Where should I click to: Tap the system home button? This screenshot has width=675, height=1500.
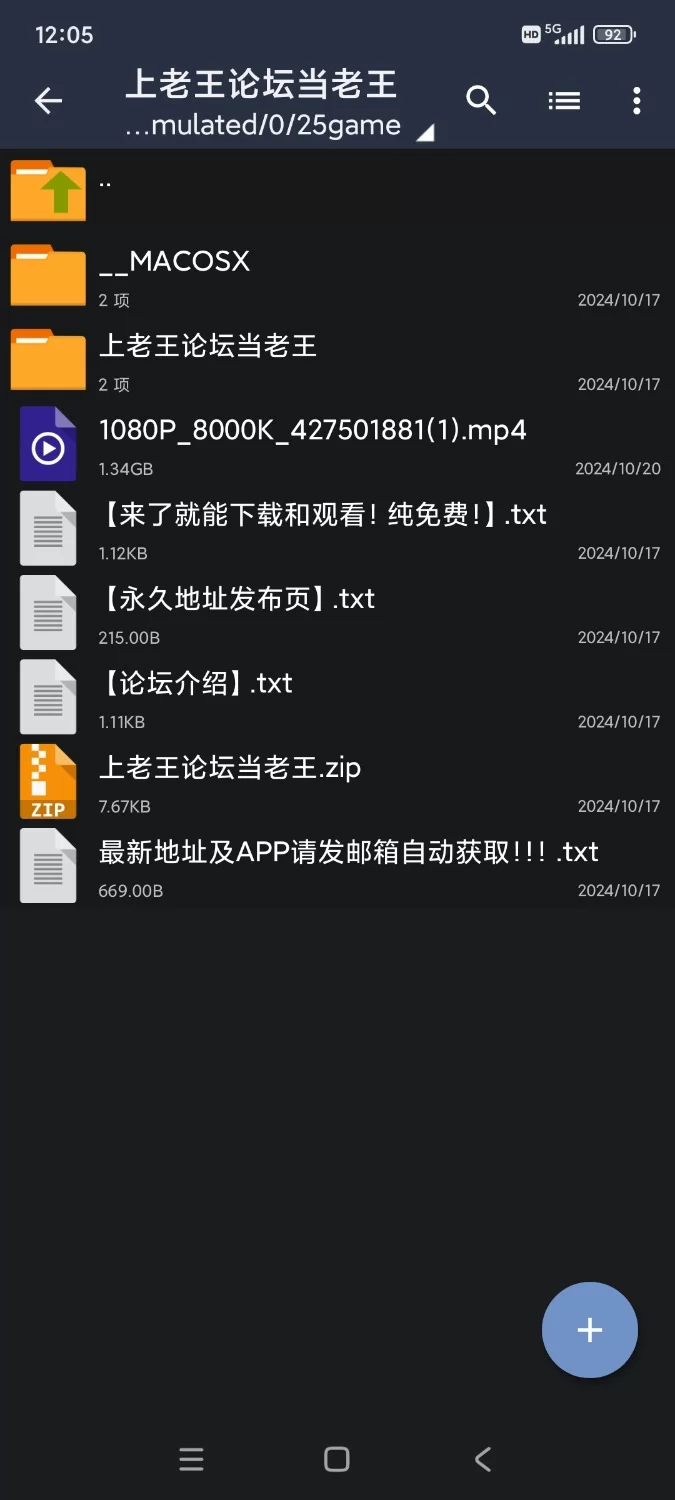tap(337, 1459)
